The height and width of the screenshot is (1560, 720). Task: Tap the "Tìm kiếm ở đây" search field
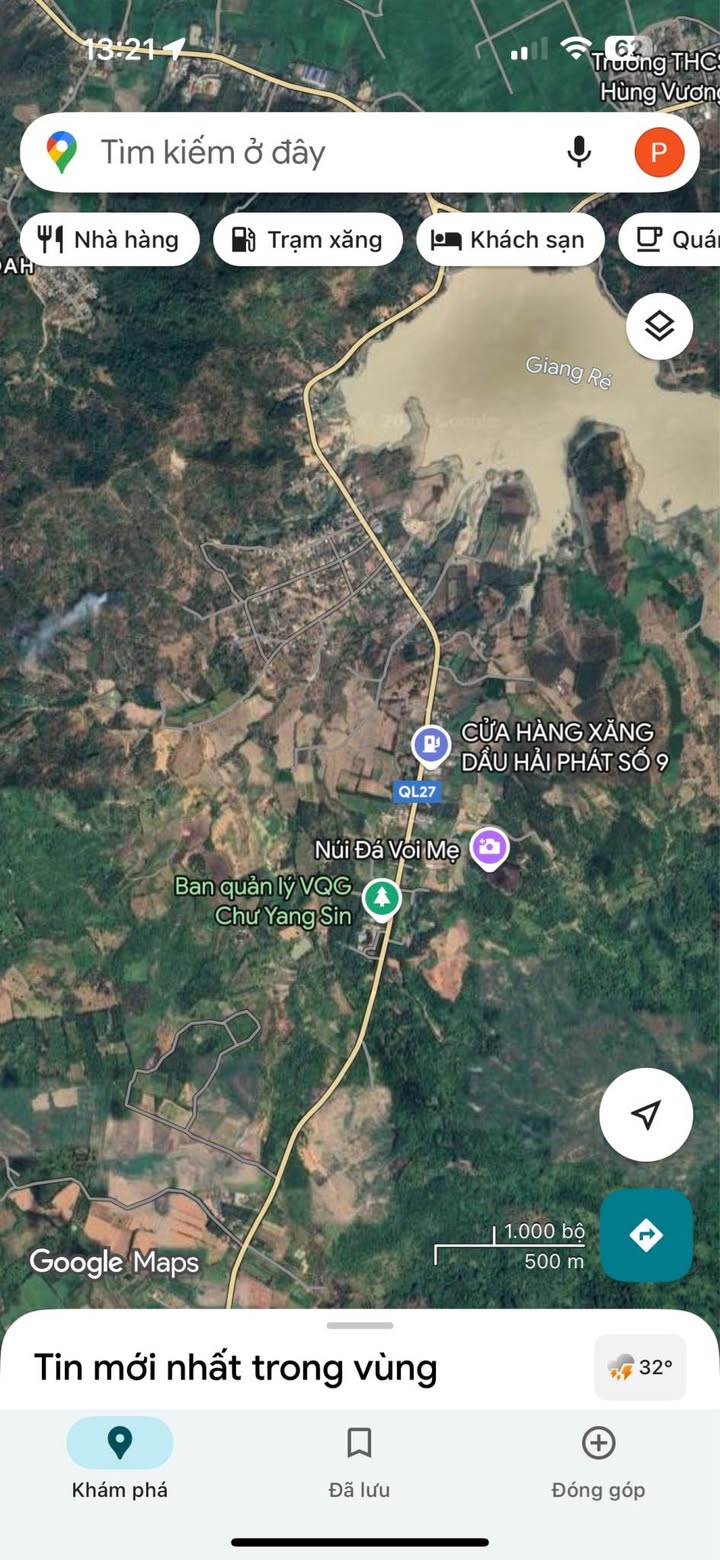(300, 153)
